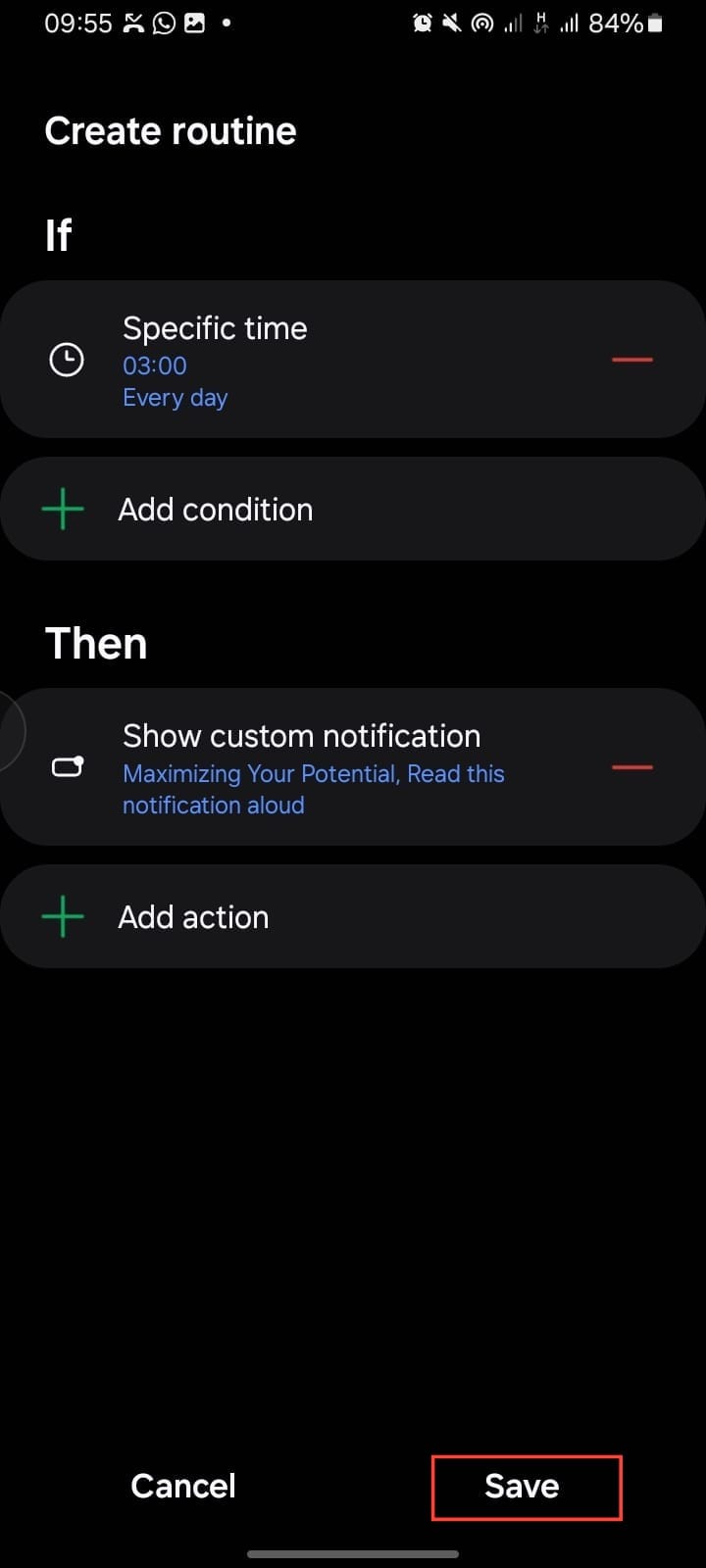Remove the Show custom notification action

click(632, 767)
